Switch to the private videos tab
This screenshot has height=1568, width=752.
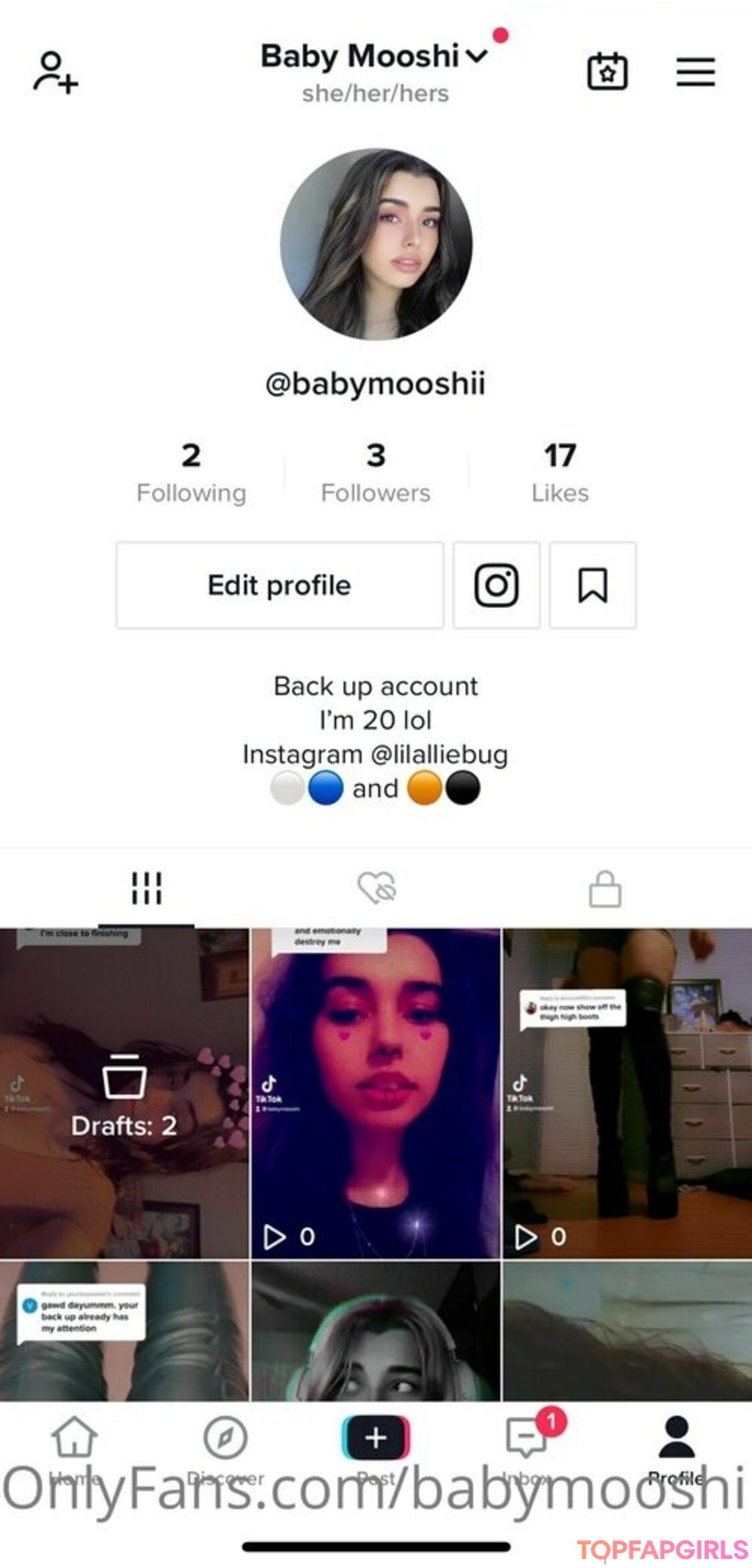tap(605, 889)
